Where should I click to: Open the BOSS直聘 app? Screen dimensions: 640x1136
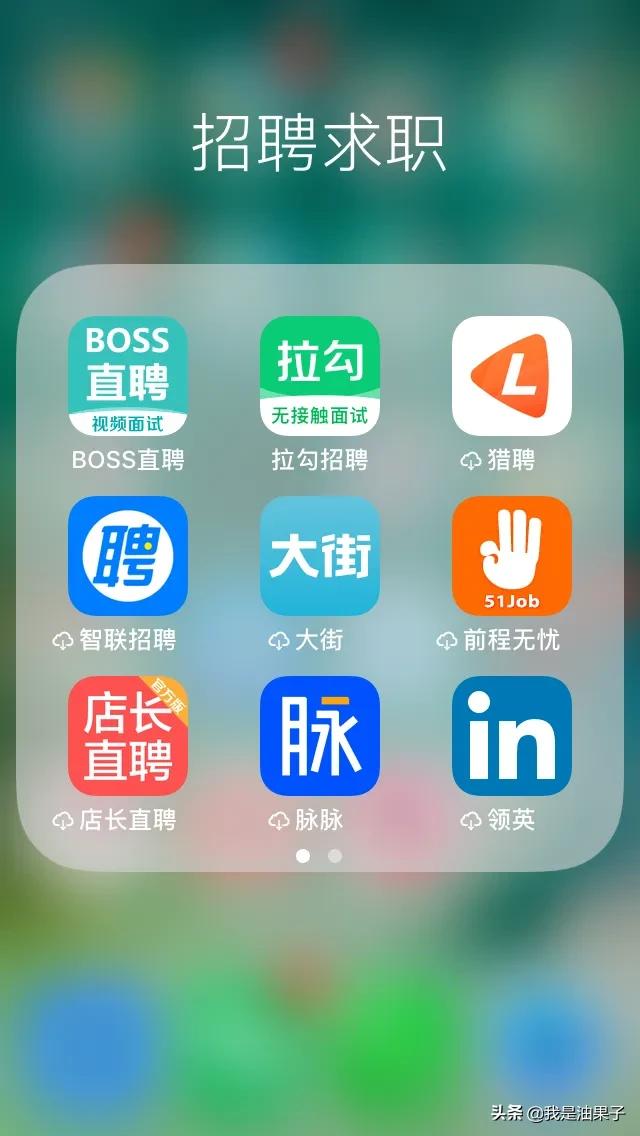[128, 376]
